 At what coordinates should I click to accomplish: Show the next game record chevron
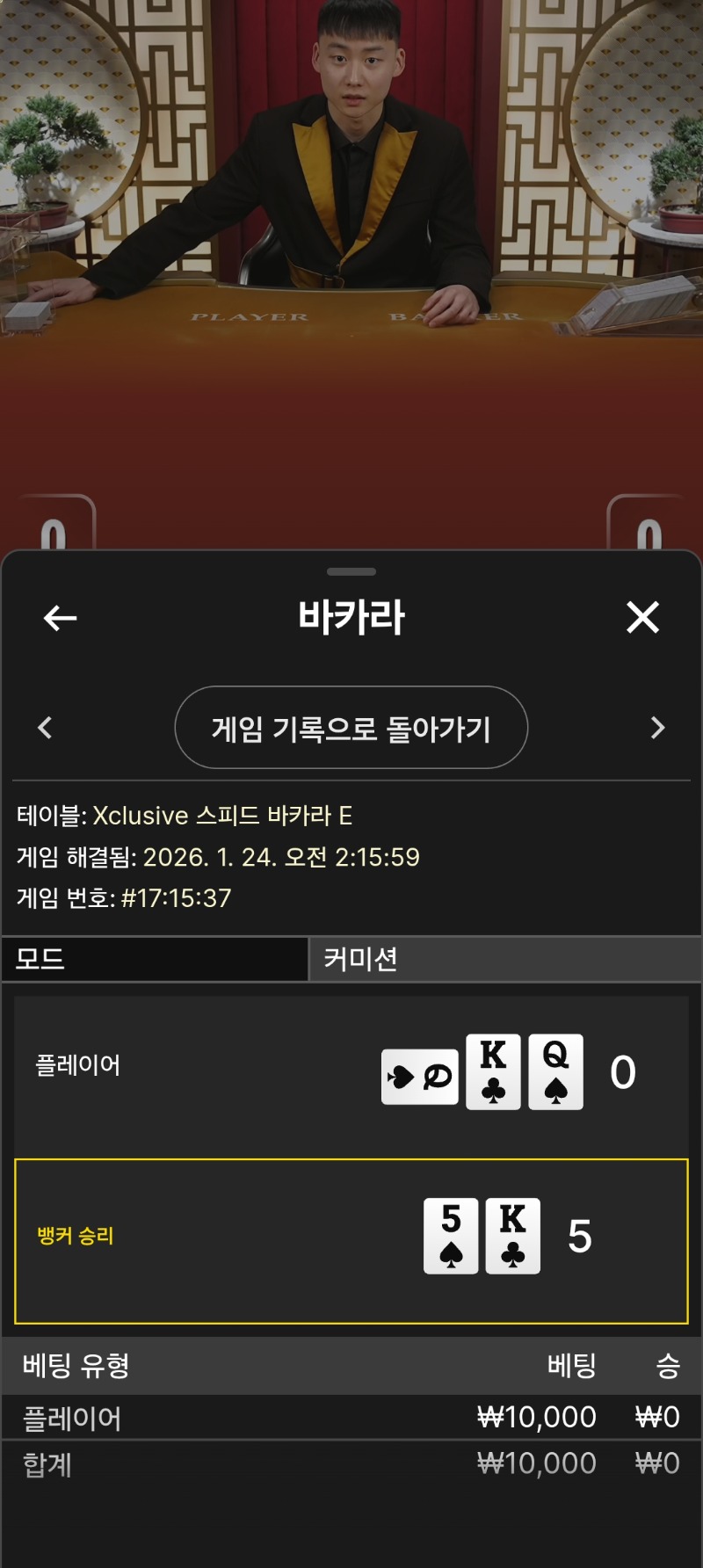tap(657, 728)
